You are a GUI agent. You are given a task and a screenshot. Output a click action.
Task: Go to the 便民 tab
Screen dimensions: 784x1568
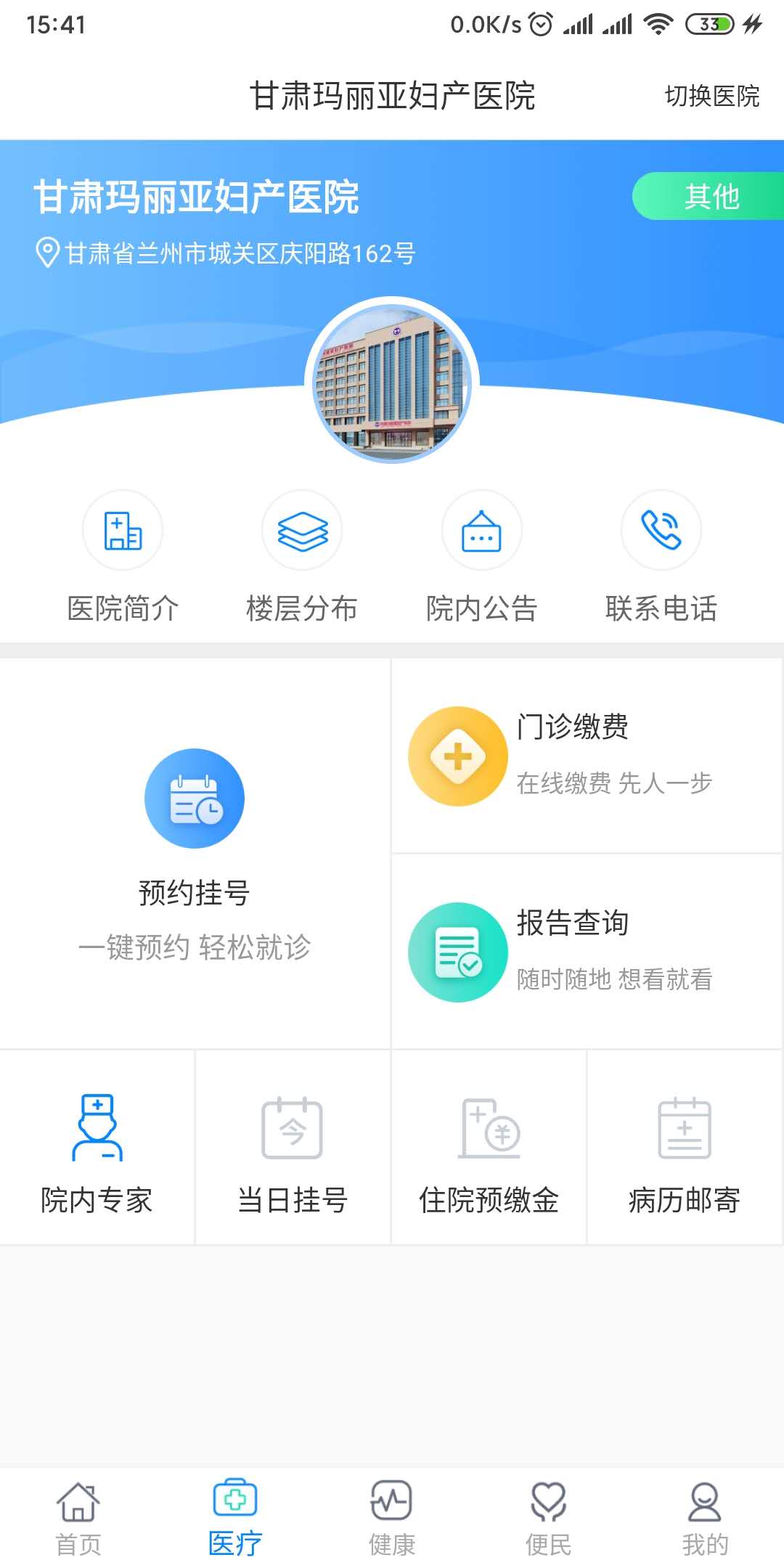pos(549,1519)
